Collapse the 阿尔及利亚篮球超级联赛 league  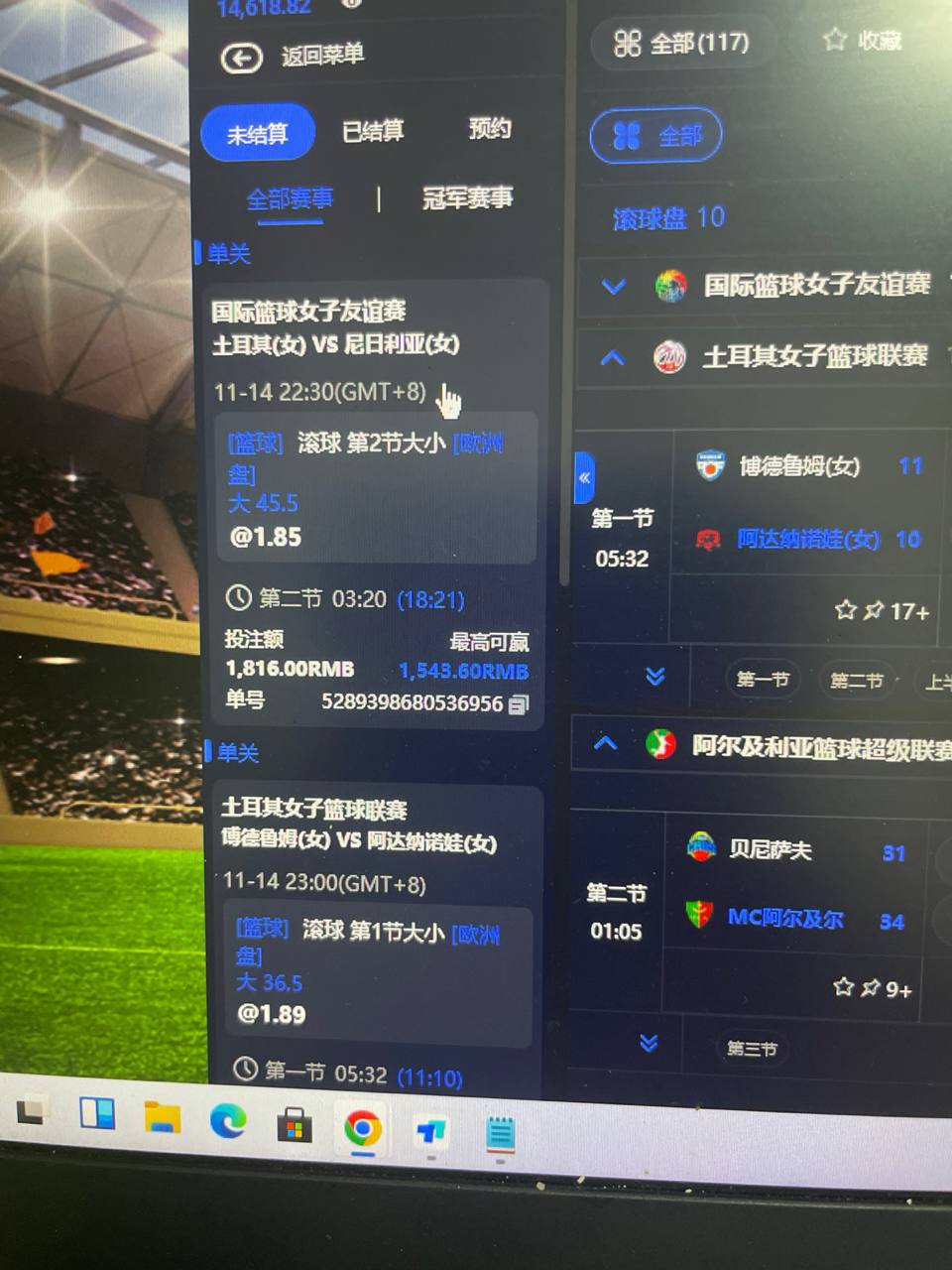coord(605,743)
